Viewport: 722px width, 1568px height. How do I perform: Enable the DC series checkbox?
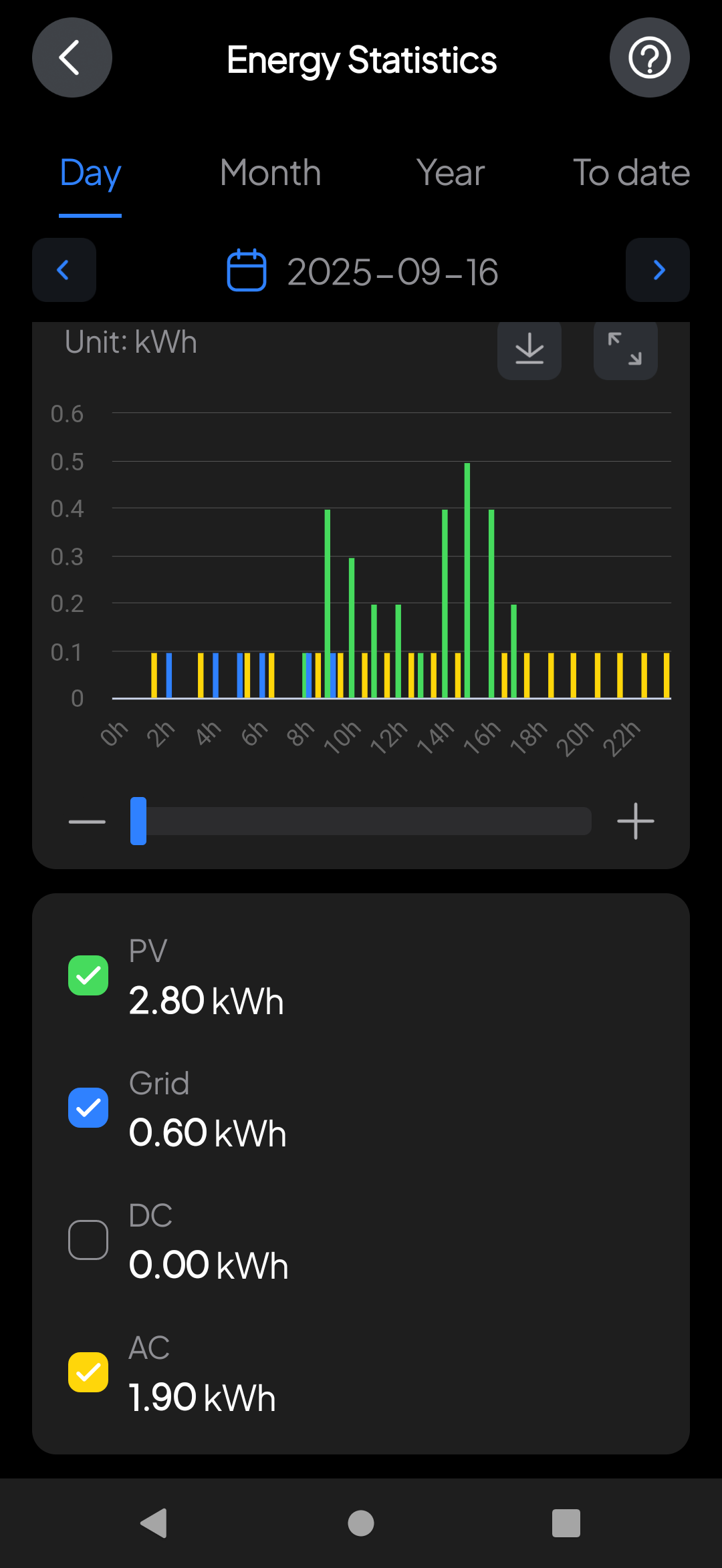[88, 1240]
